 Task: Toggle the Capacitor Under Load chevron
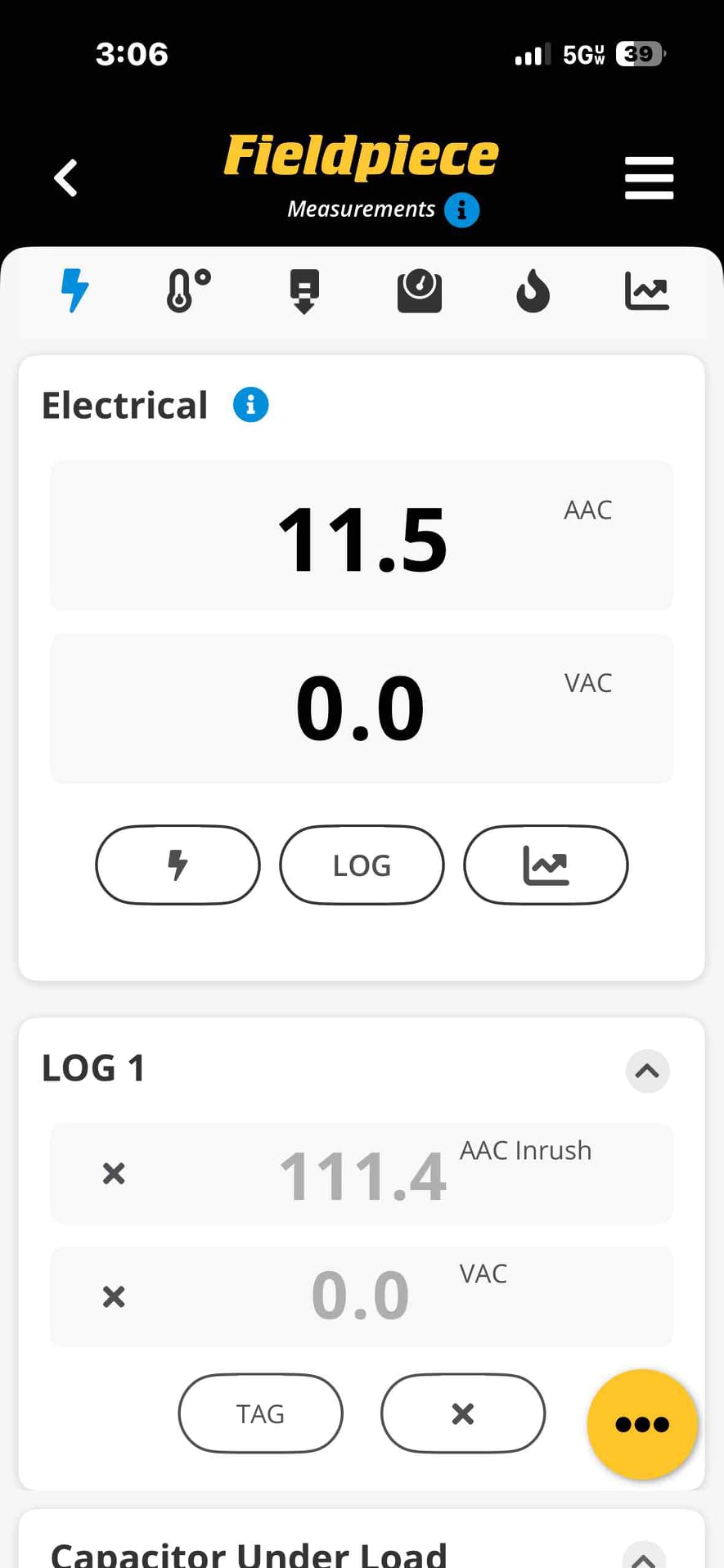pos(644,1557)
